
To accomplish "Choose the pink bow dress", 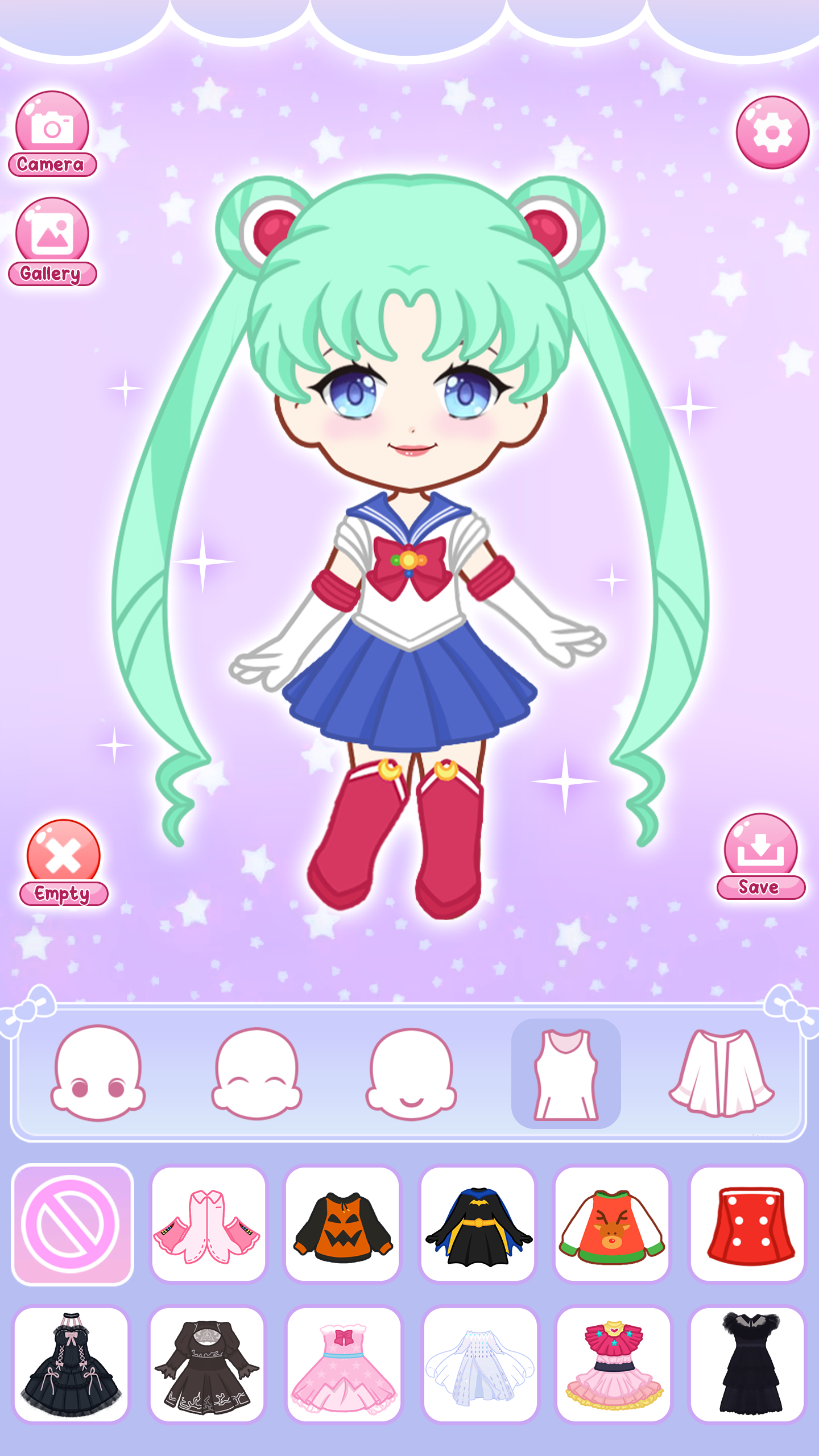I will (x=344, y=1364).
